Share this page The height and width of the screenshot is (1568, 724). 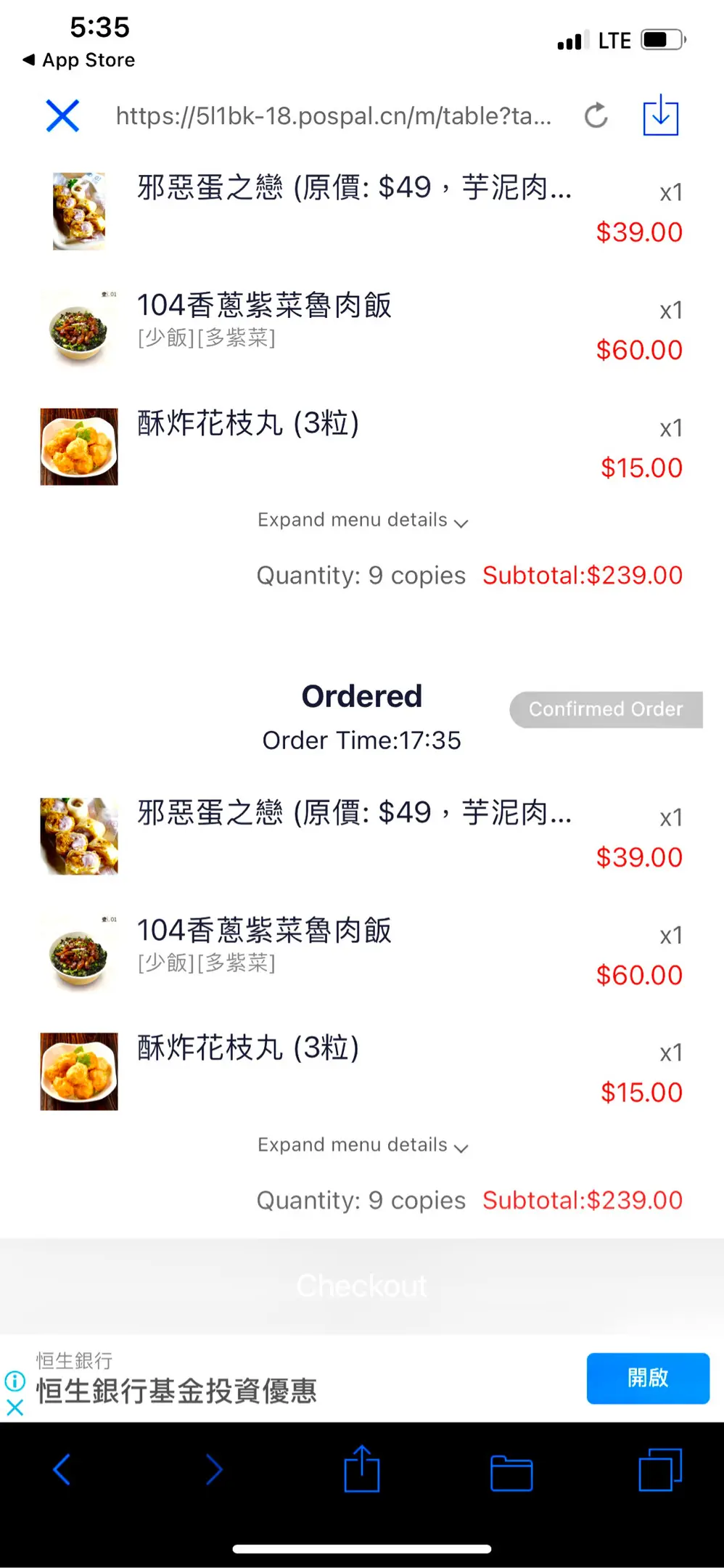361,1470
